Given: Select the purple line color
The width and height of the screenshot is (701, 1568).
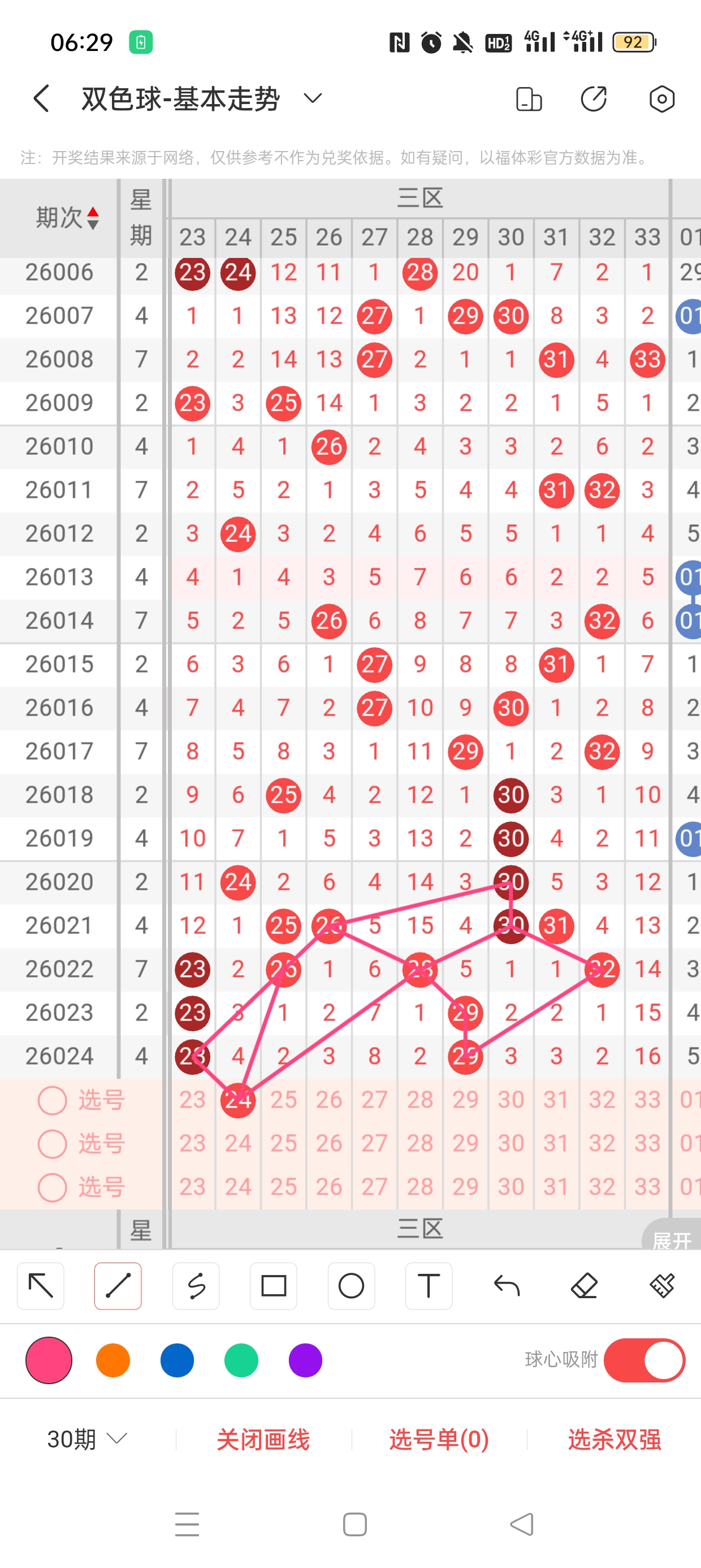Looking at the screenshot, I should [x=305, y=1360].
